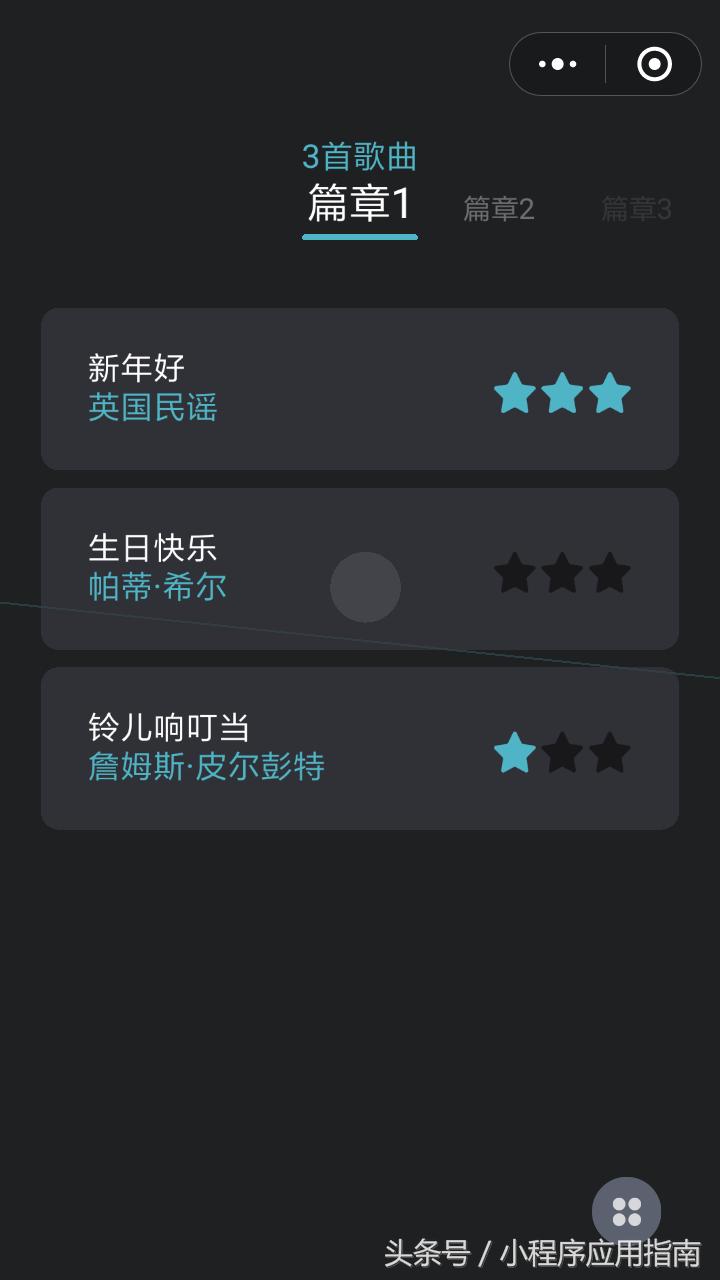Viewport: 720px width, 1280px height.
Task: Tap the circular play indicator on 生日快乐
Action: [365, 588]
